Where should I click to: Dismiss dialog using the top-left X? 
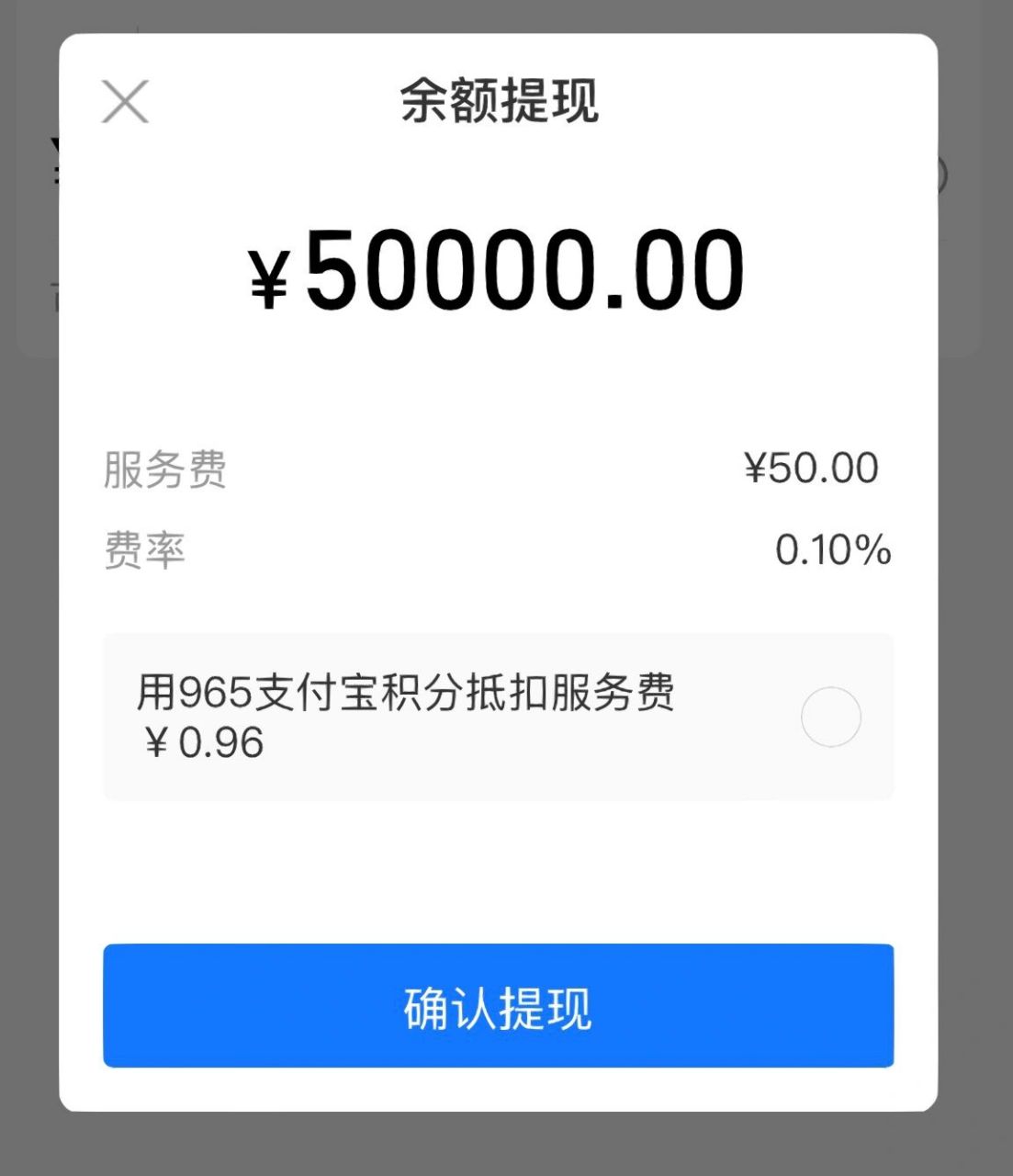pos(125,100)
